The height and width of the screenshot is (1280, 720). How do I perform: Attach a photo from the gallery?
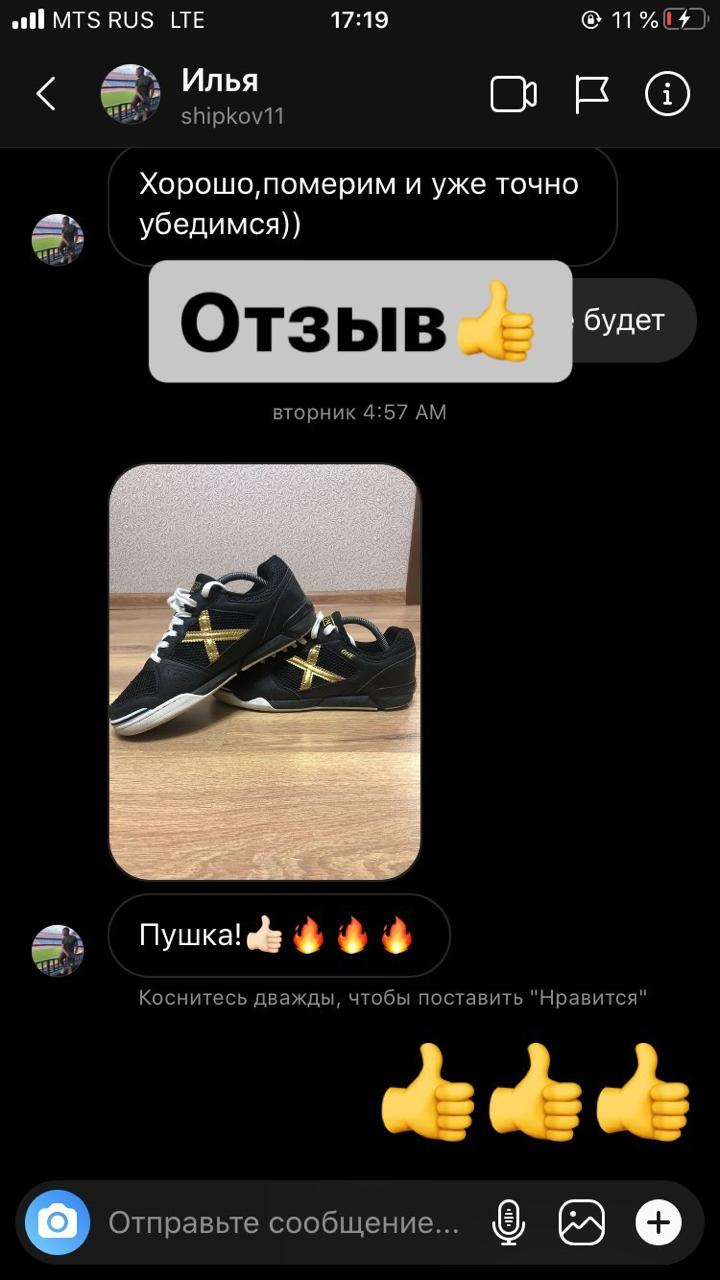pyautogui.click(x=582, y=1222)
